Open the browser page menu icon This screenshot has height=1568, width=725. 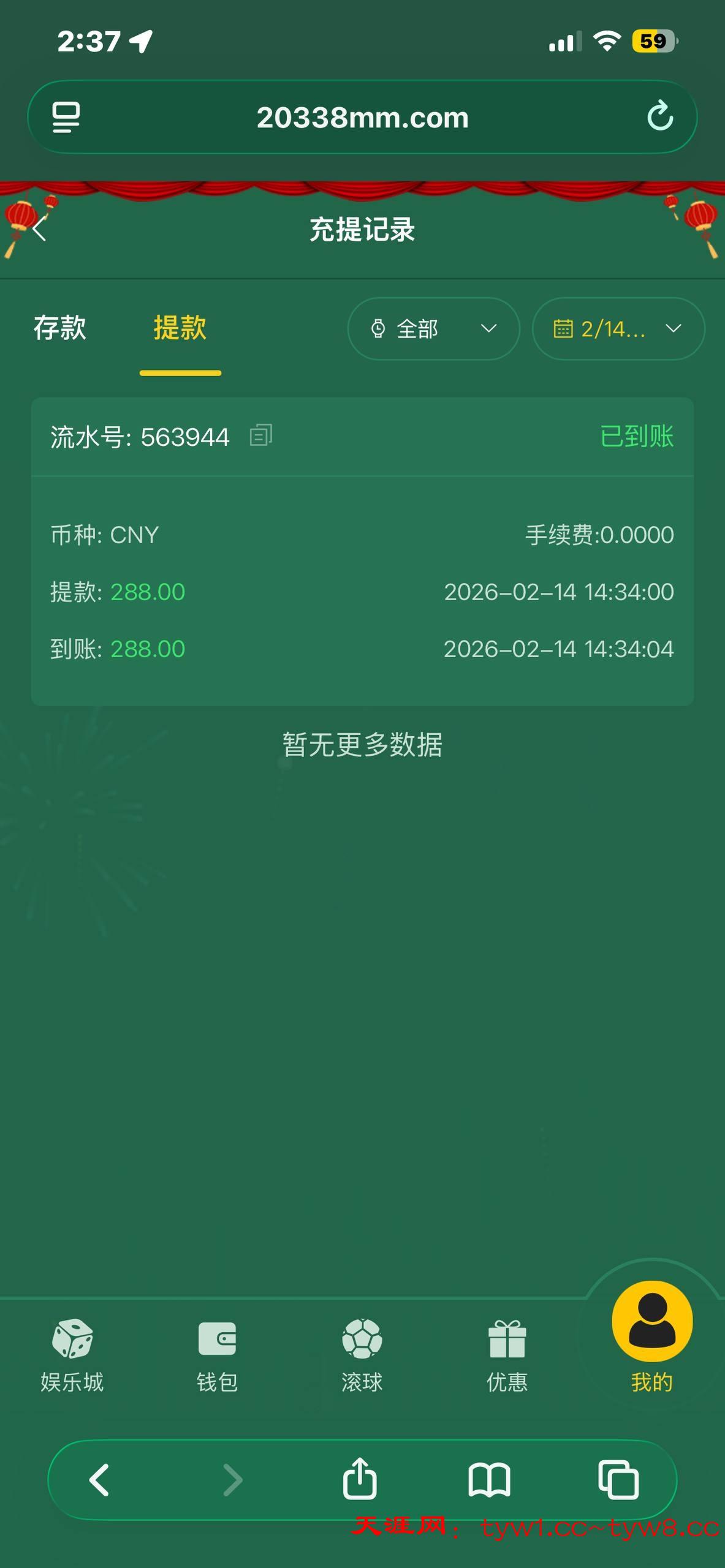click(66, 117)
